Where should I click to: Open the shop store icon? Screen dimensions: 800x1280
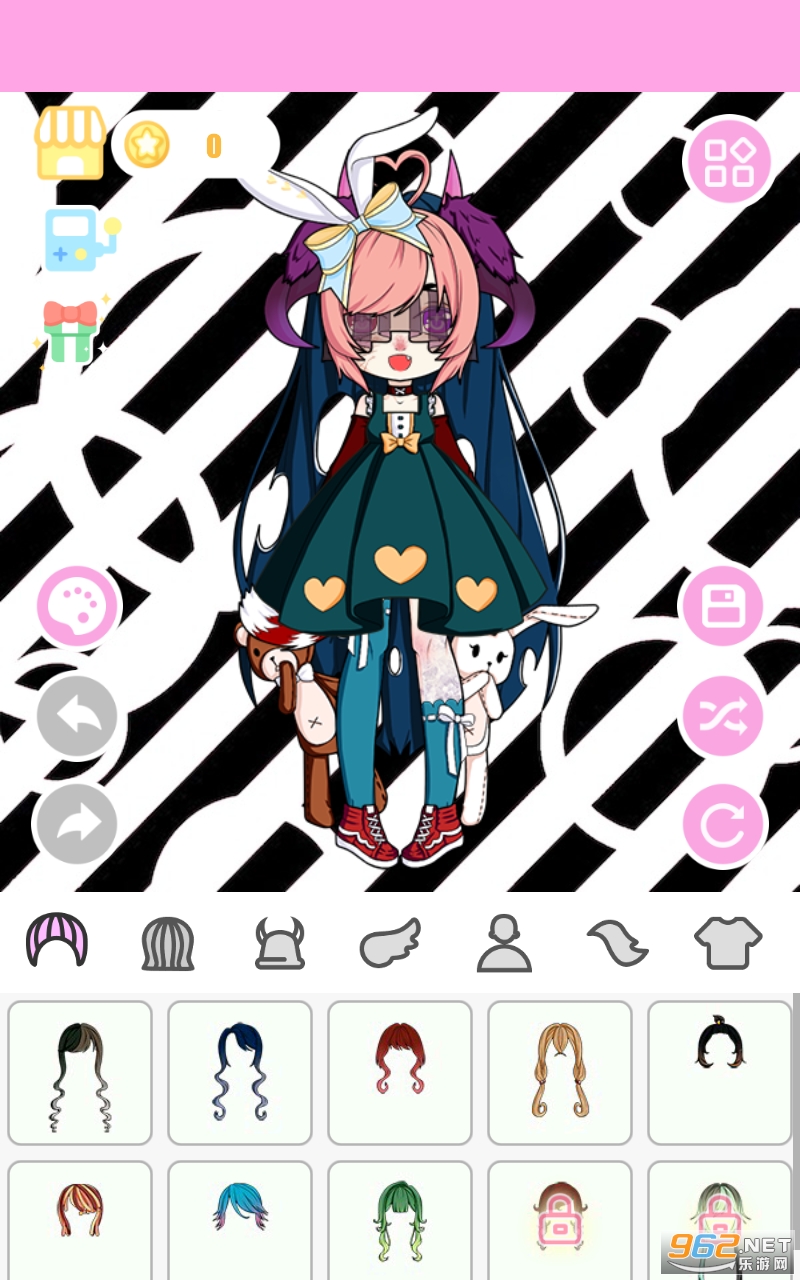[x=70, y=144]
